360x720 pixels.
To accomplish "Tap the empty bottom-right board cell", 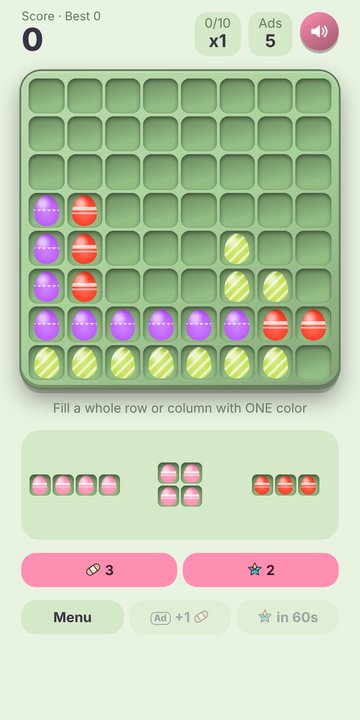I will click(x=313, y=362).
